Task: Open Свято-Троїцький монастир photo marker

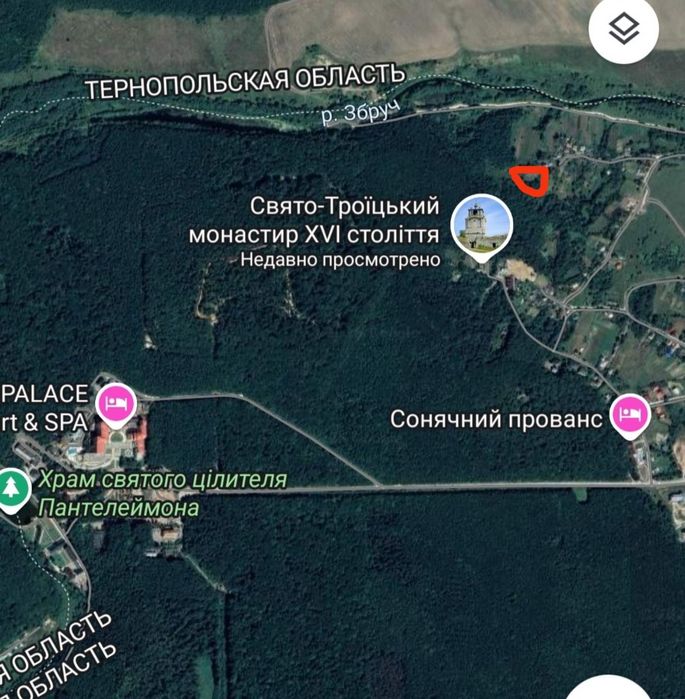Action: tap(483, 225)
